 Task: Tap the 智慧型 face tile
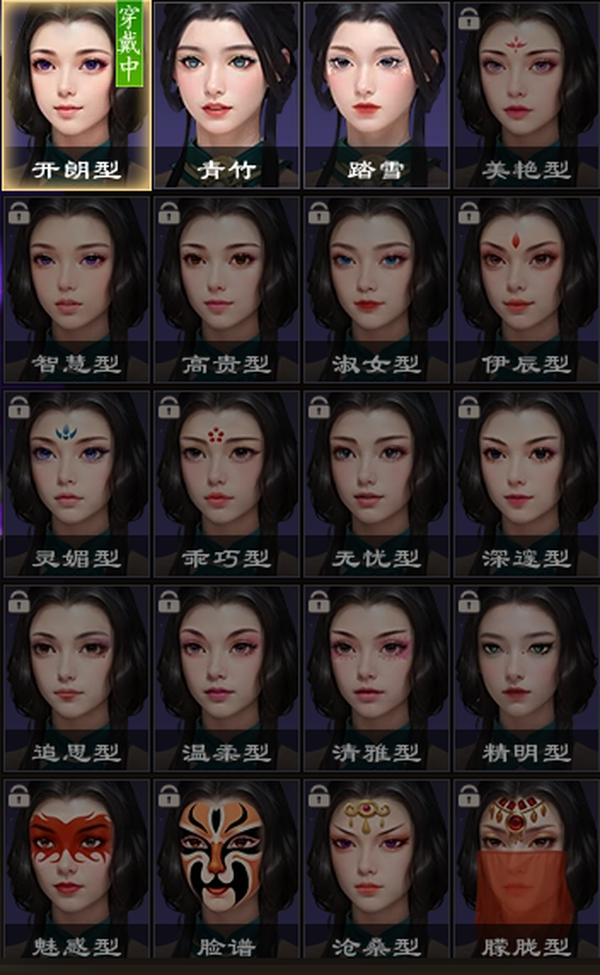[76, 290]
